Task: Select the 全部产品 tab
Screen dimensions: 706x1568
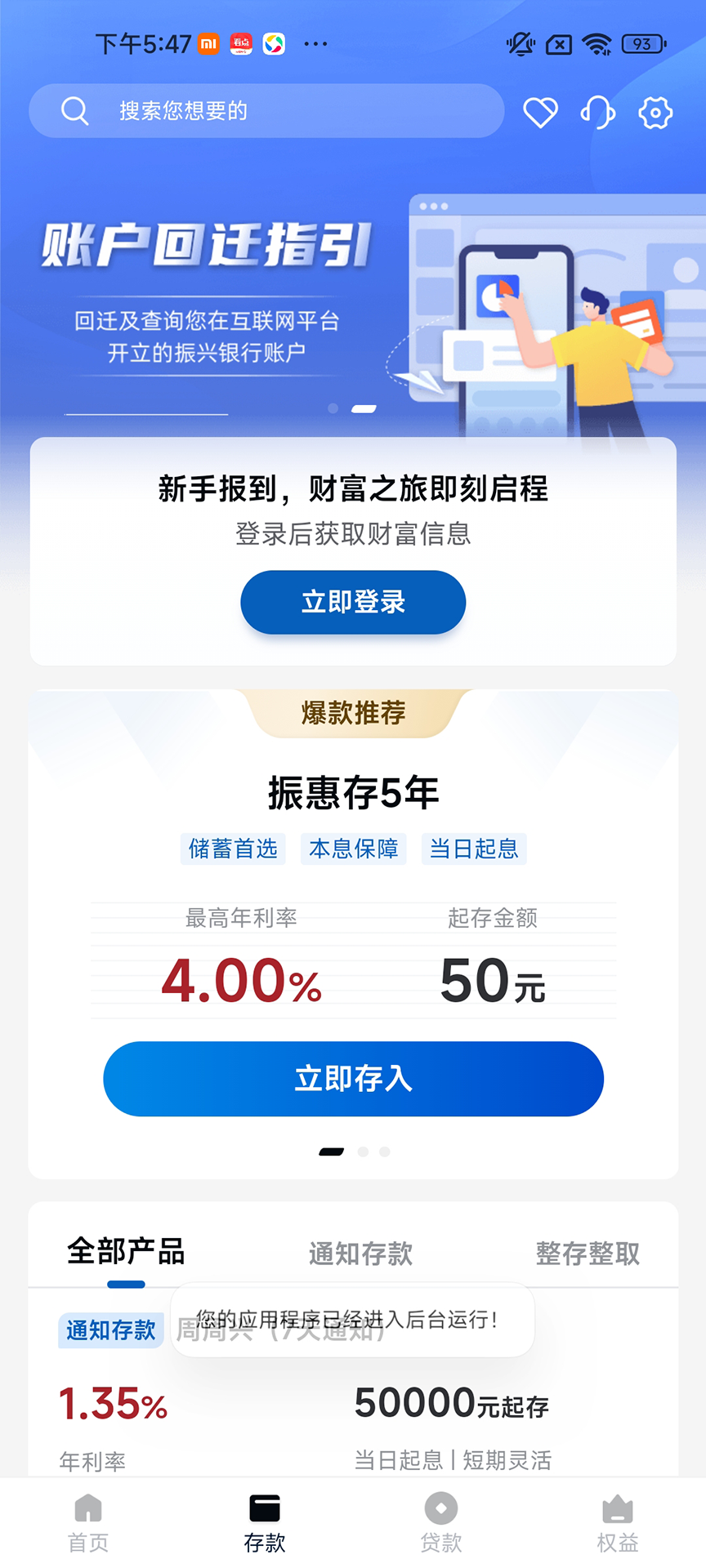Action: point(126,1253)
